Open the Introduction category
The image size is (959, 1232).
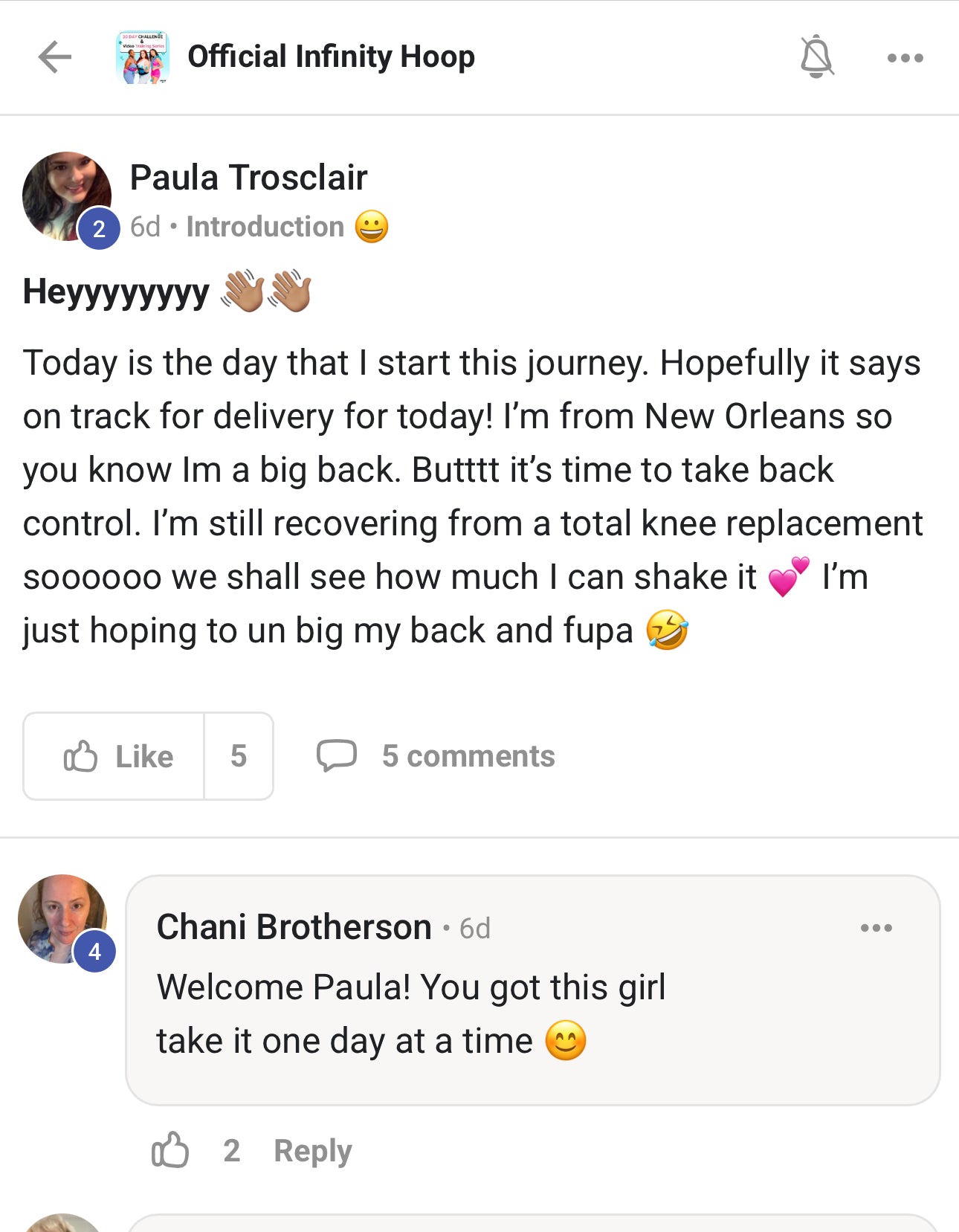click(265, 227)
